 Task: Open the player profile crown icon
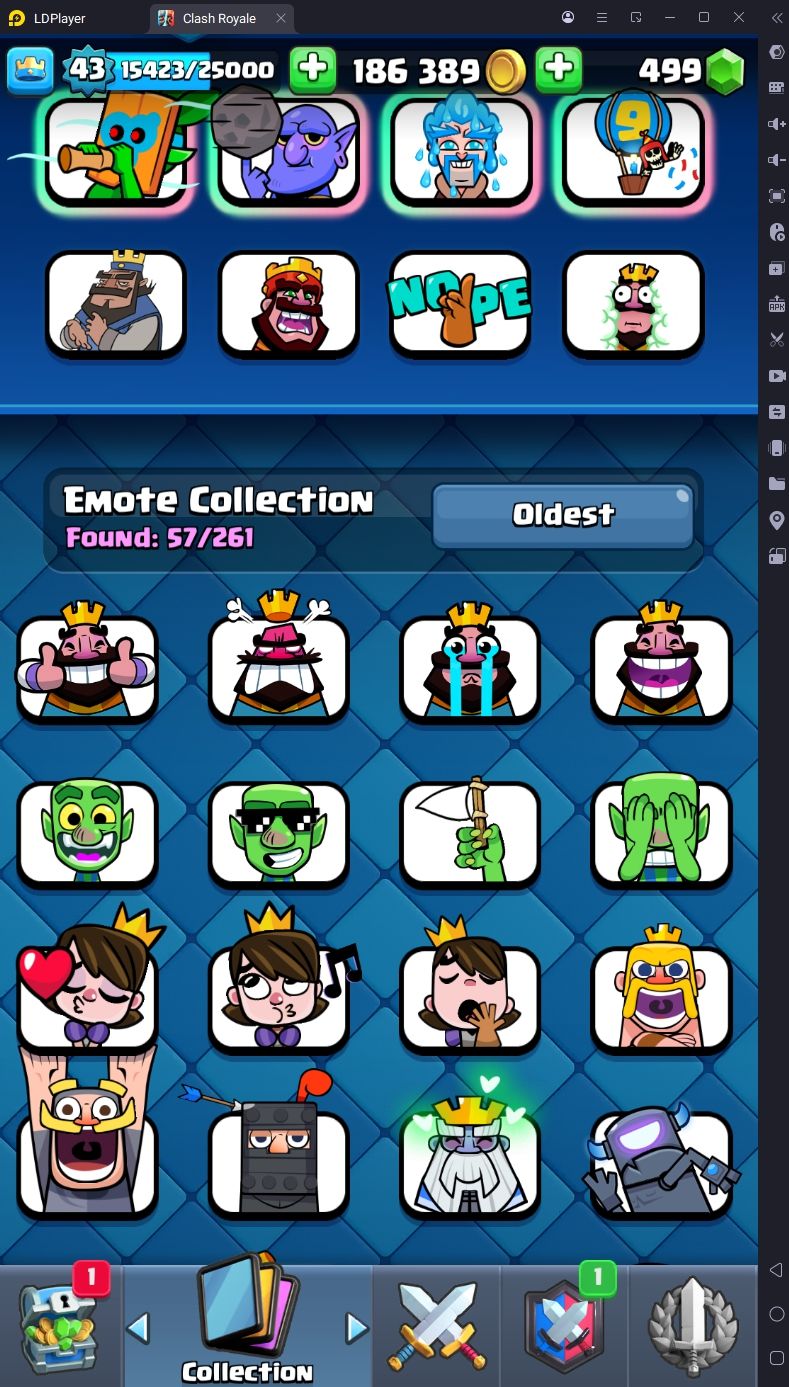(30, 69)
